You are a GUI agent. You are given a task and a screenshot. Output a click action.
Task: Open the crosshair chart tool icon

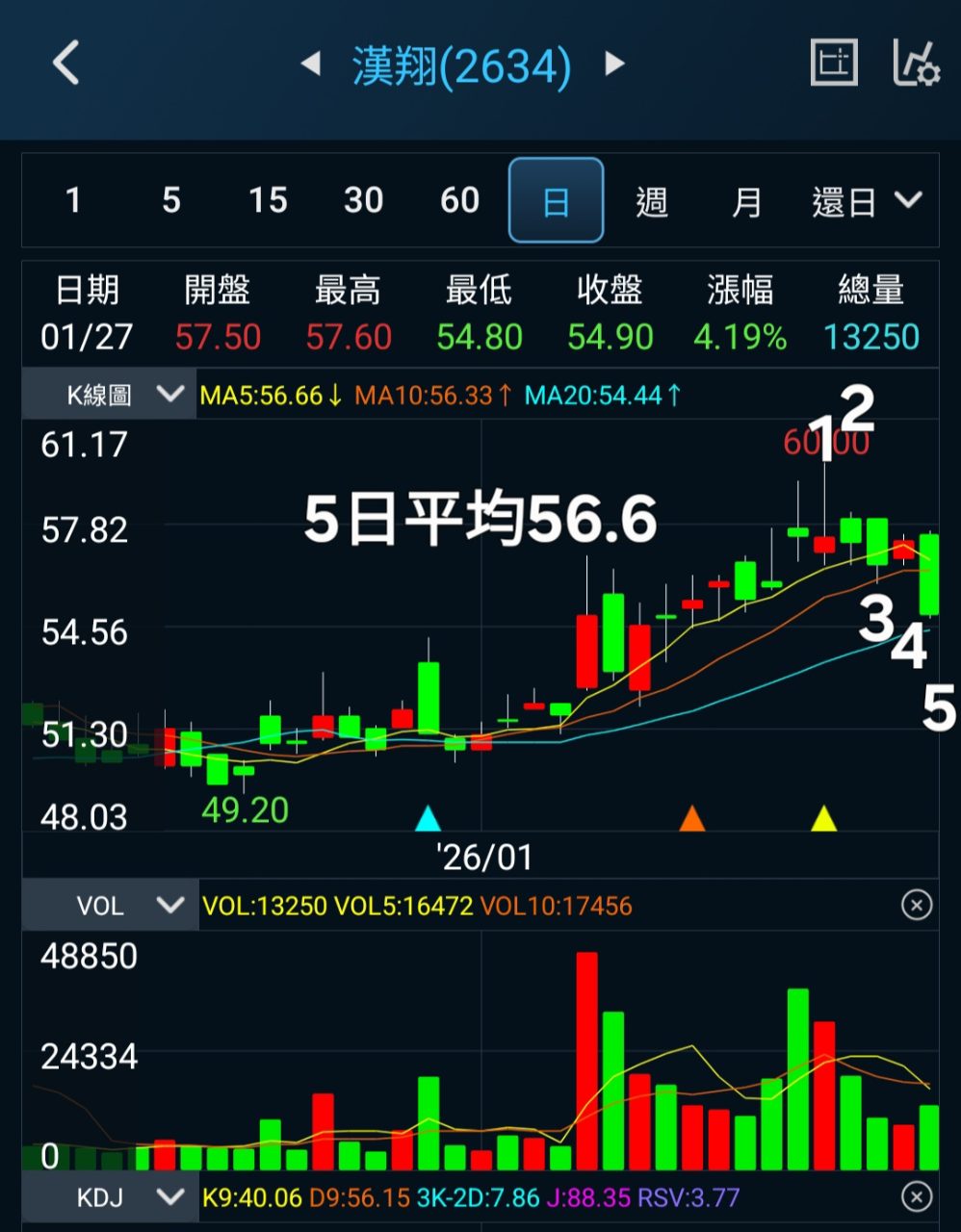click(834, 64)
